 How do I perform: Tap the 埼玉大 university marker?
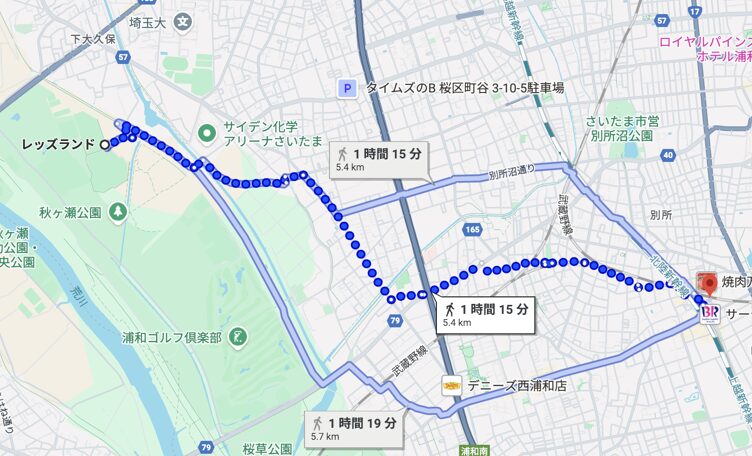(183, 21)
